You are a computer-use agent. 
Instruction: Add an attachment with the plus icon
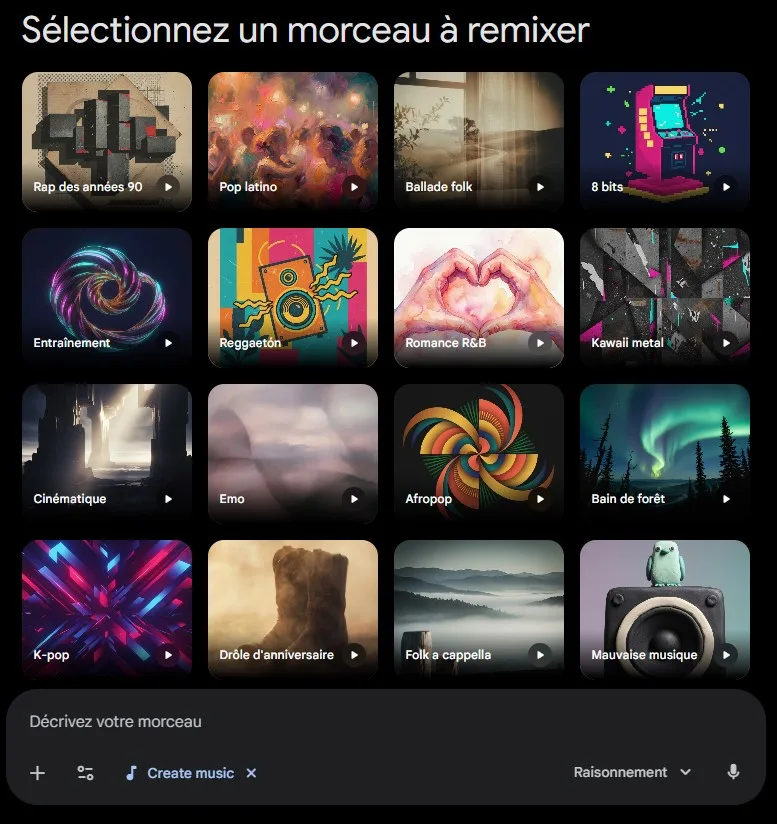coord(38,773)
